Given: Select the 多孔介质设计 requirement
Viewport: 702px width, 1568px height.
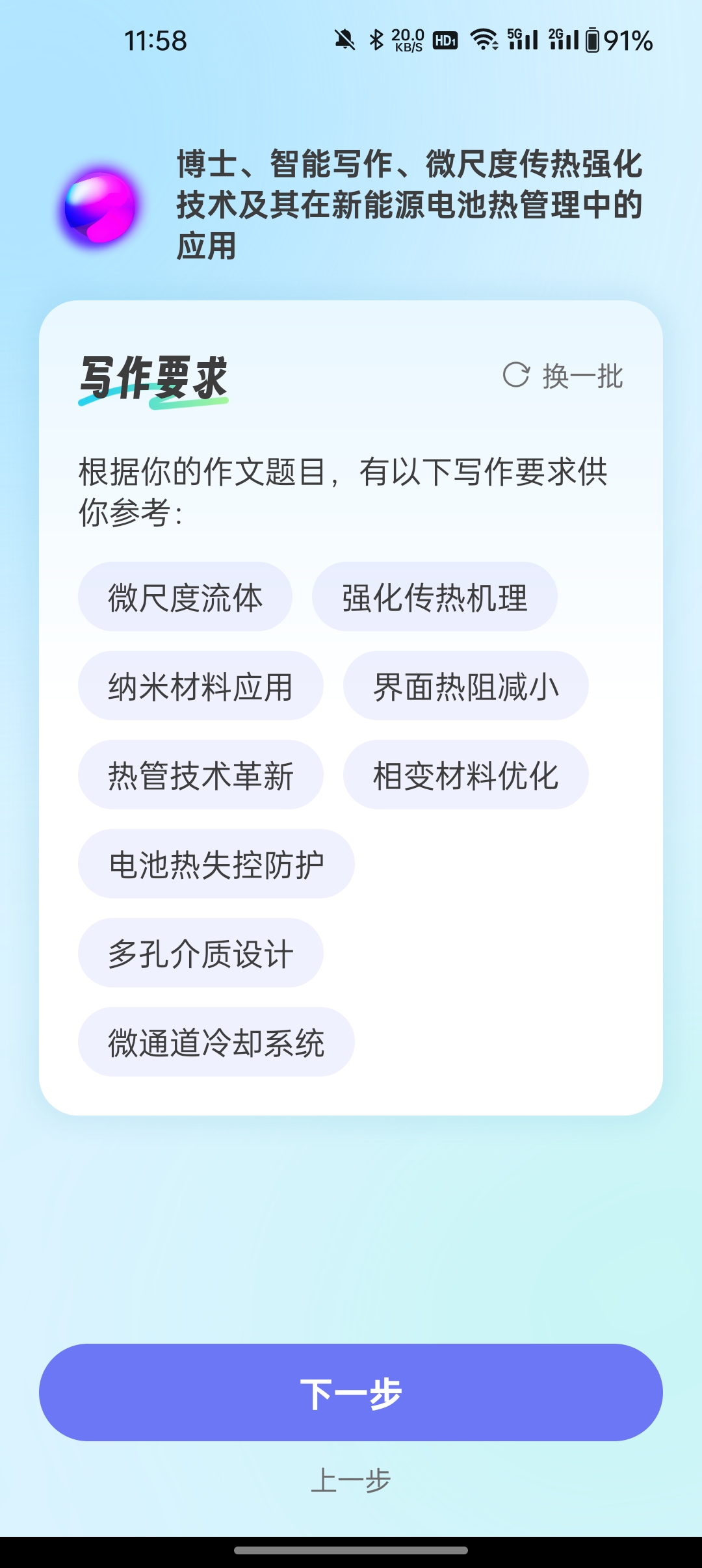Looking at the screenshot, I should pyautogui.click(x=200, y=953).
